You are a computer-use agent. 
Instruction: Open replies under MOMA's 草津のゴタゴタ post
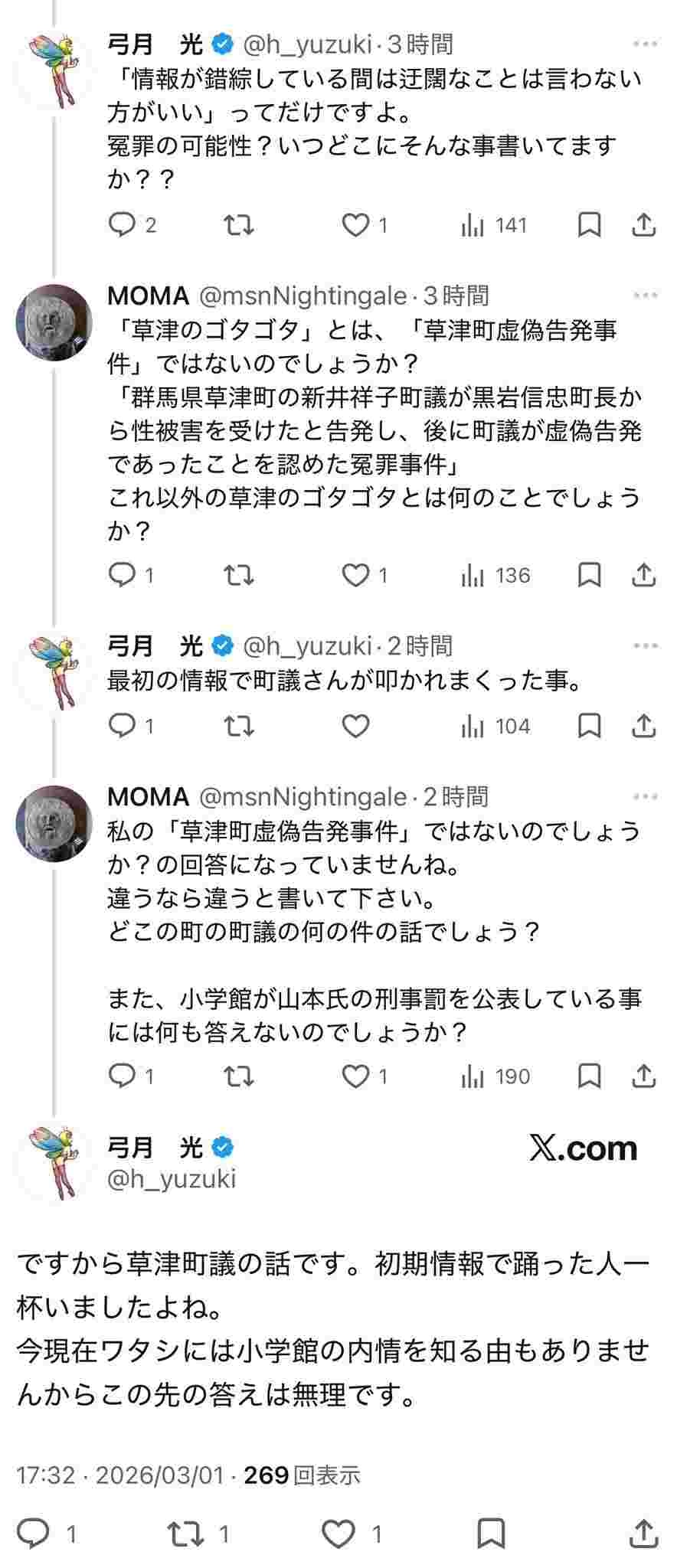[x=123, y=575]
